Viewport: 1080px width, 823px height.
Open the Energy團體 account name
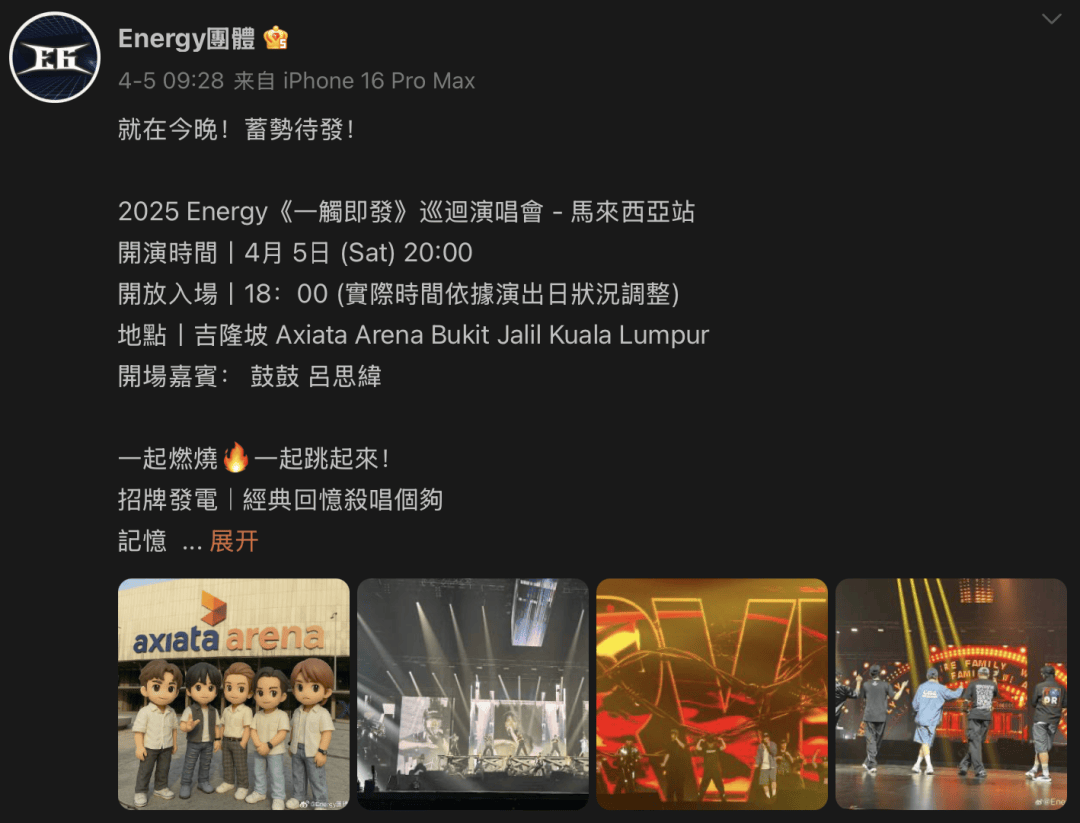pos(188,38)
